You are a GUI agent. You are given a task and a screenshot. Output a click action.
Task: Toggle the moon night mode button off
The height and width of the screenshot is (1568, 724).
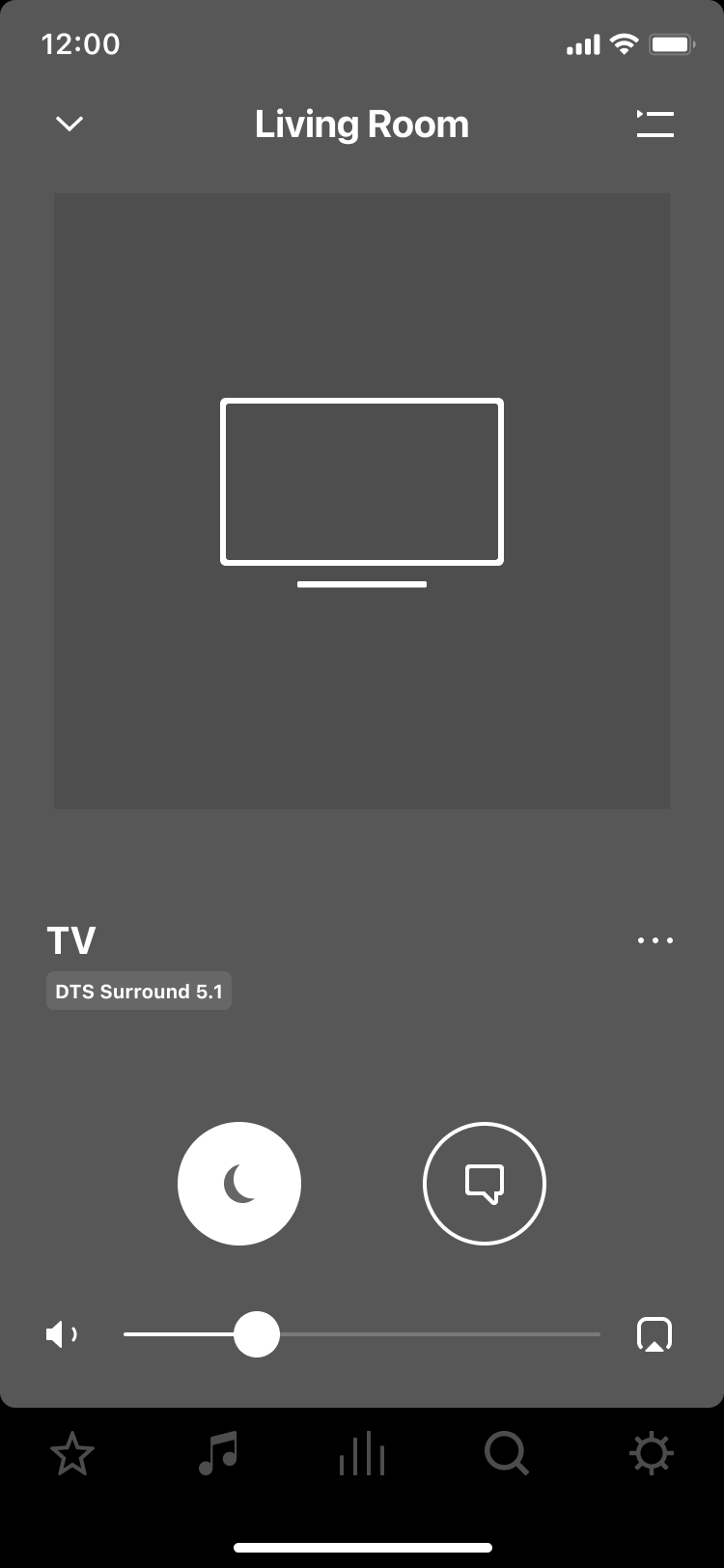pyautogui.click(x=239, y=1184)
